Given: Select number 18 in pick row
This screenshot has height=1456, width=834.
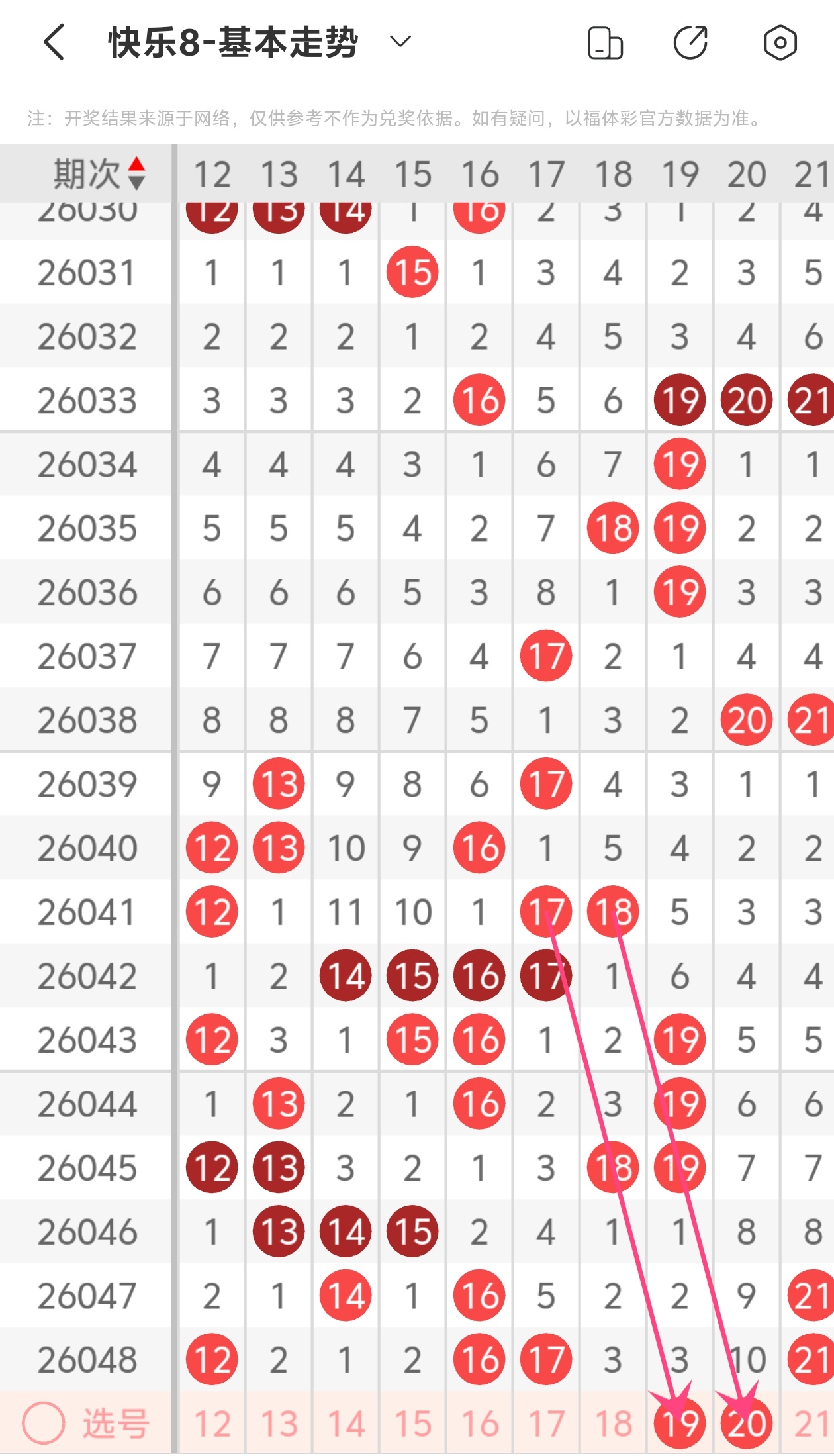Looking at the screenshot, I should coord(613,1424).
